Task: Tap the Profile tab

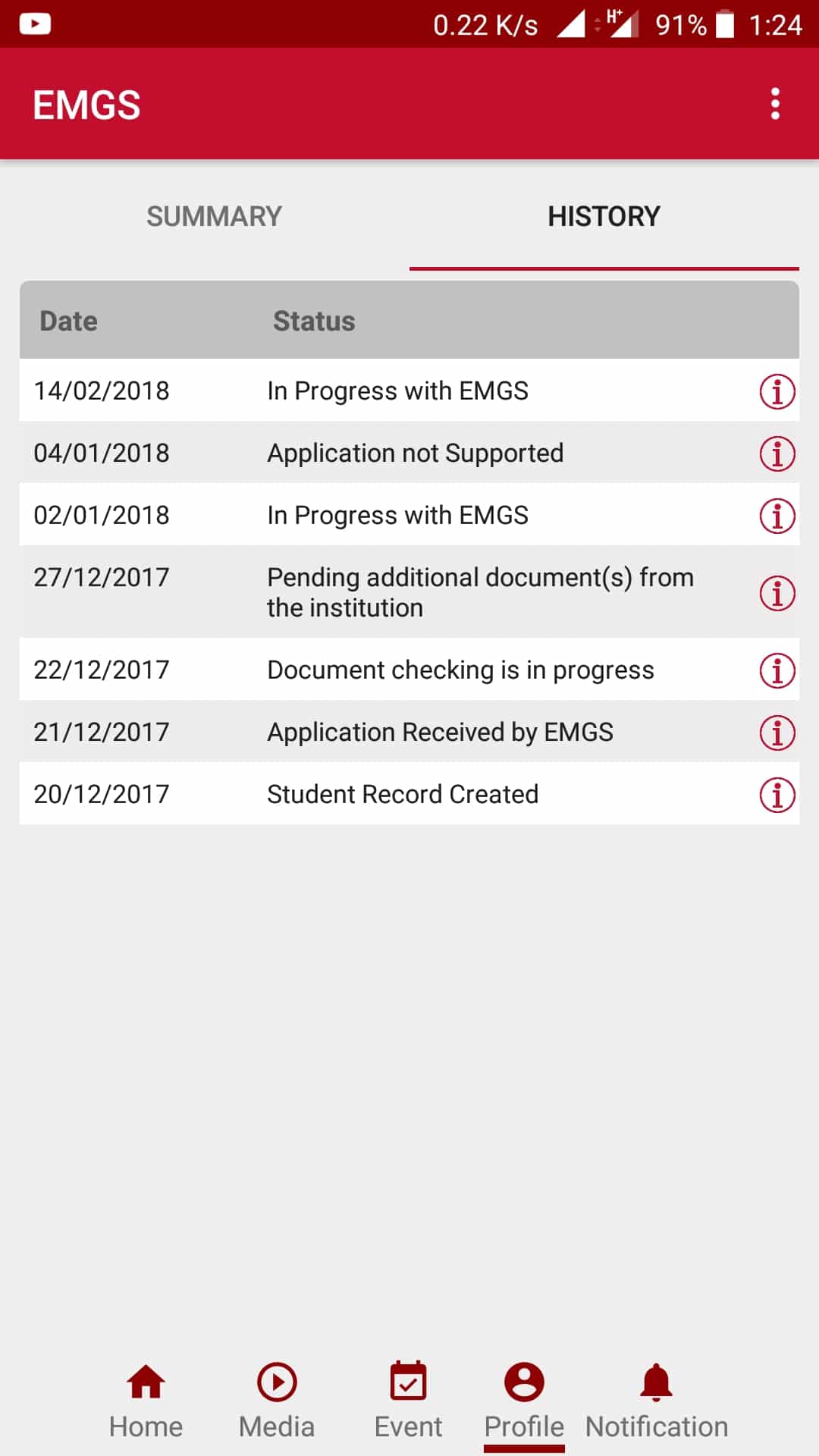Action: tap(524, 1400)
